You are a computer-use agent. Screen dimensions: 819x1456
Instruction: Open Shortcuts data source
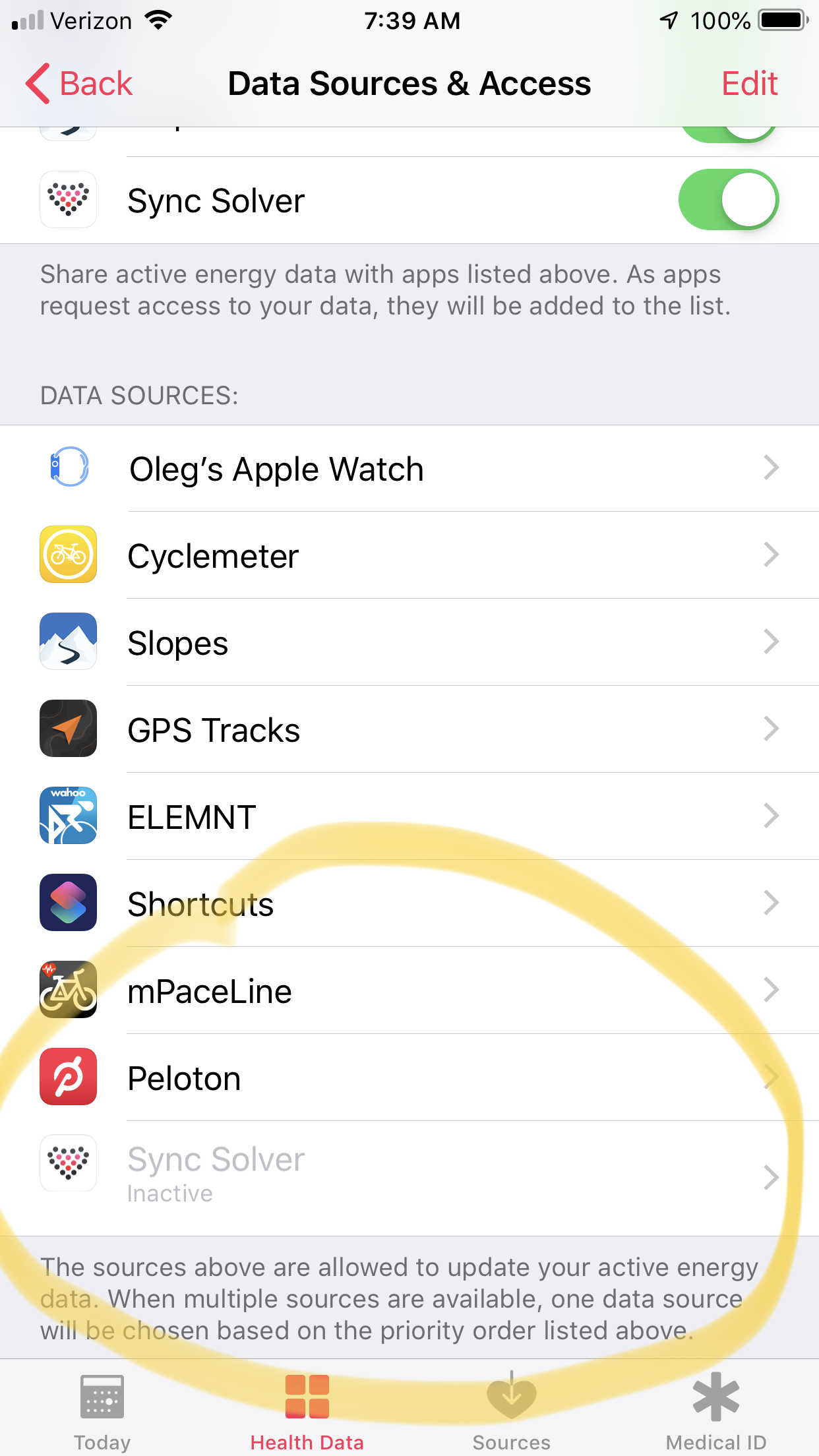point(409,904)
